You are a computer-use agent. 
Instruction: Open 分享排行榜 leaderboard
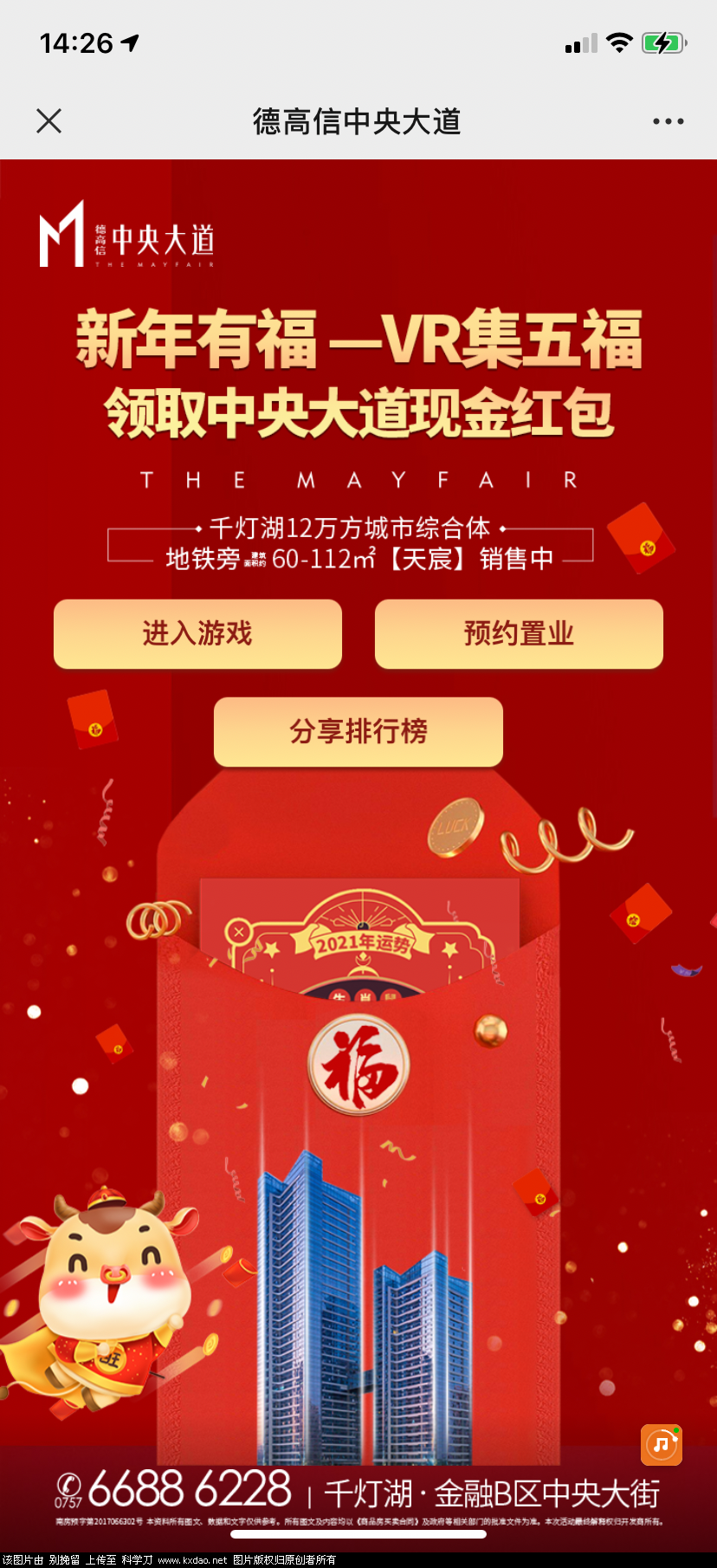pos(358,731)
